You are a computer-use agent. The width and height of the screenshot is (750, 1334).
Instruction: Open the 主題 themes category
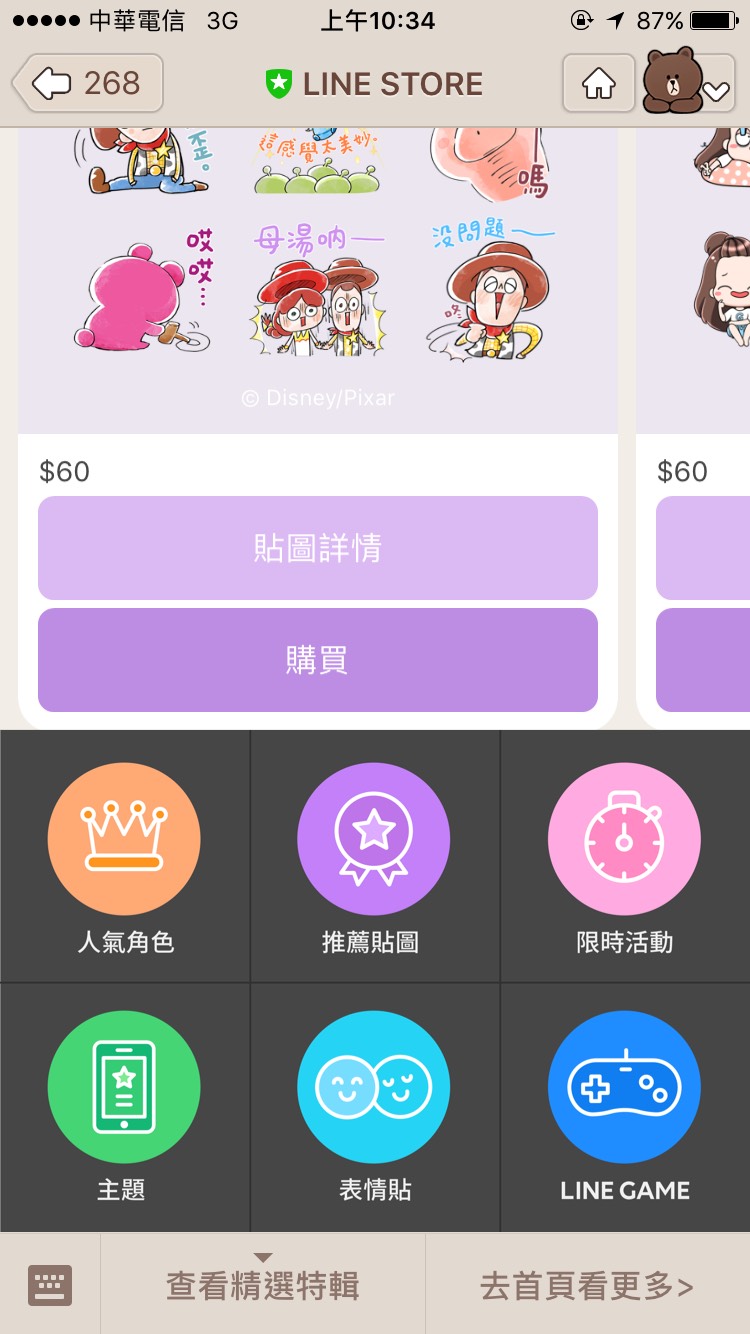click(x=125, y=1106)
